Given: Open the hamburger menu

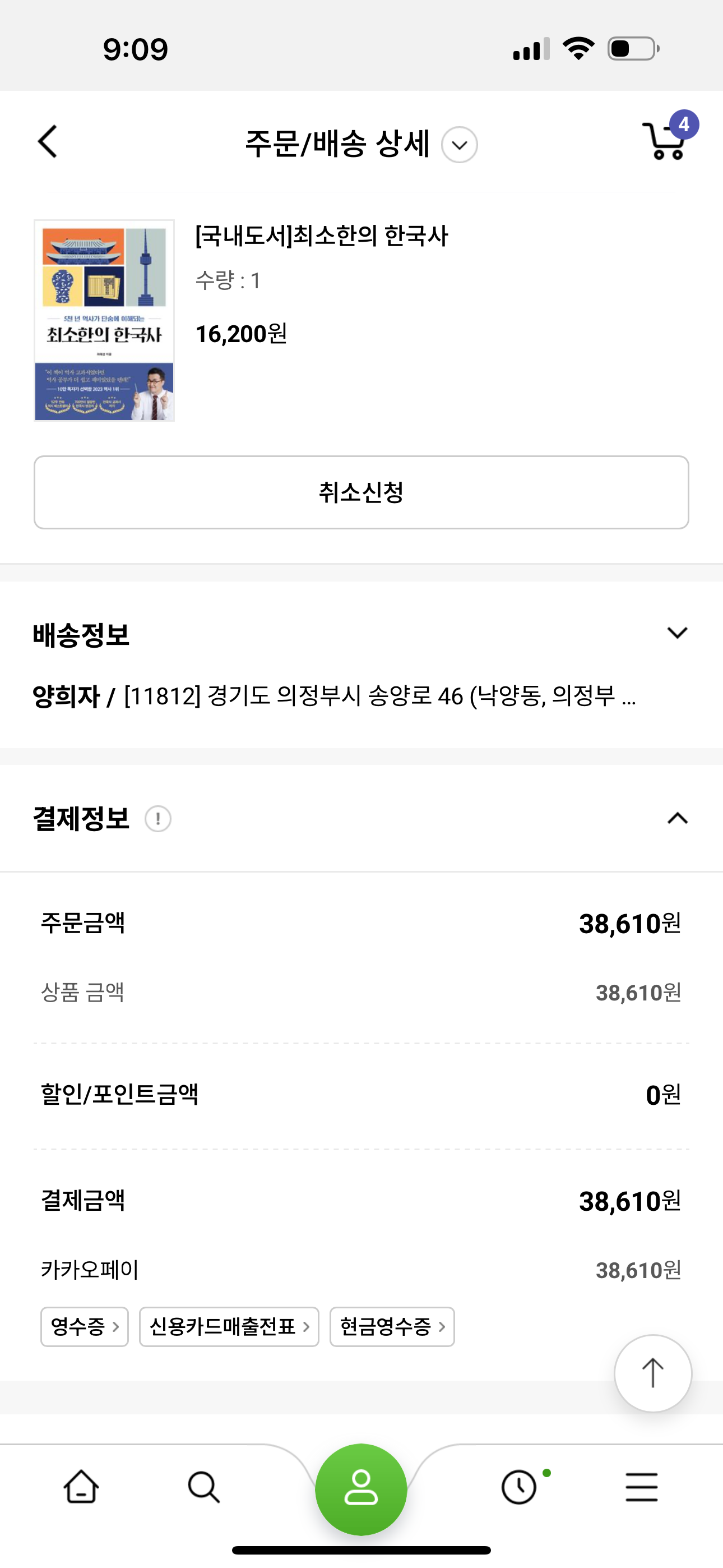Looking at the screenshot, I should (641, 1487).
